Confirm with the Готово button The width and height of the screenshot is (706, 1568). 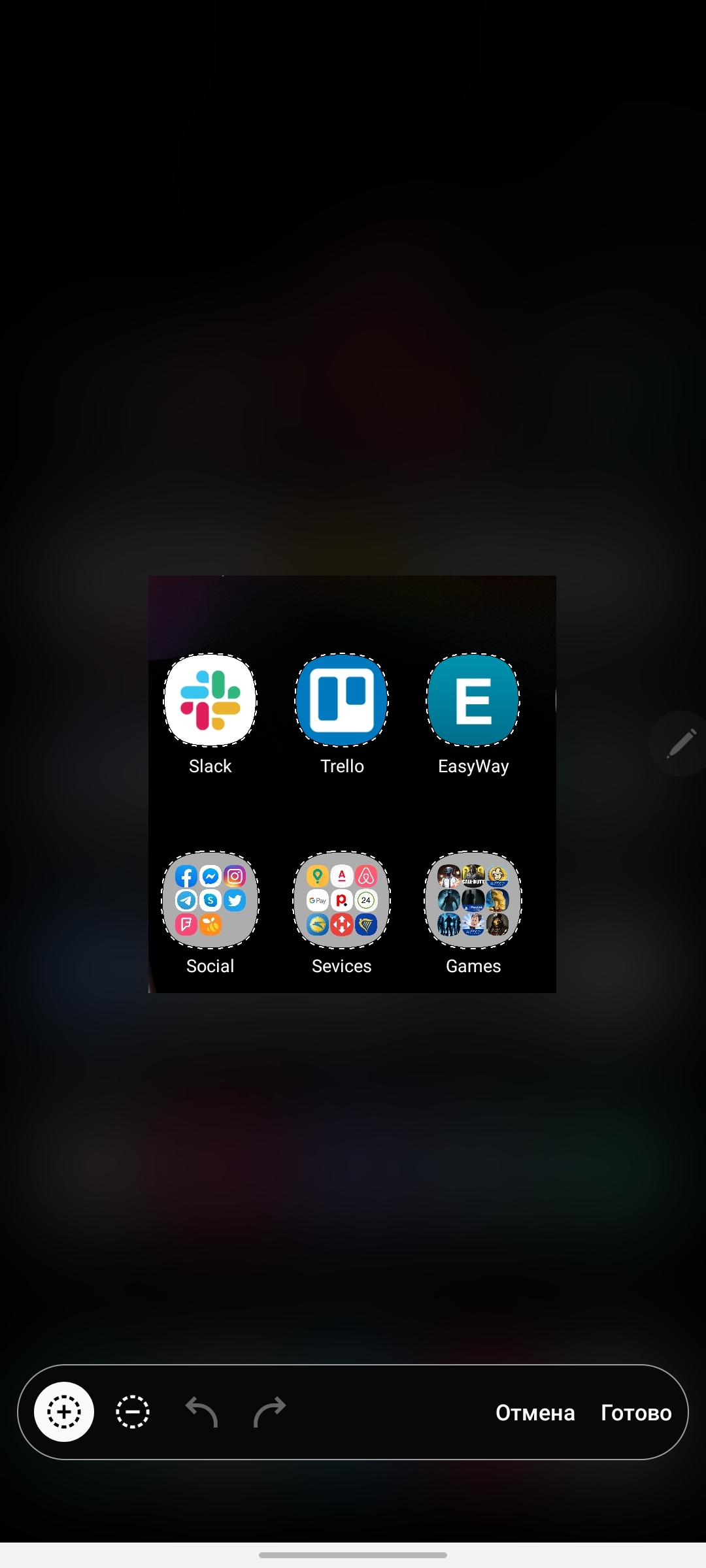tap(636, 1413)
